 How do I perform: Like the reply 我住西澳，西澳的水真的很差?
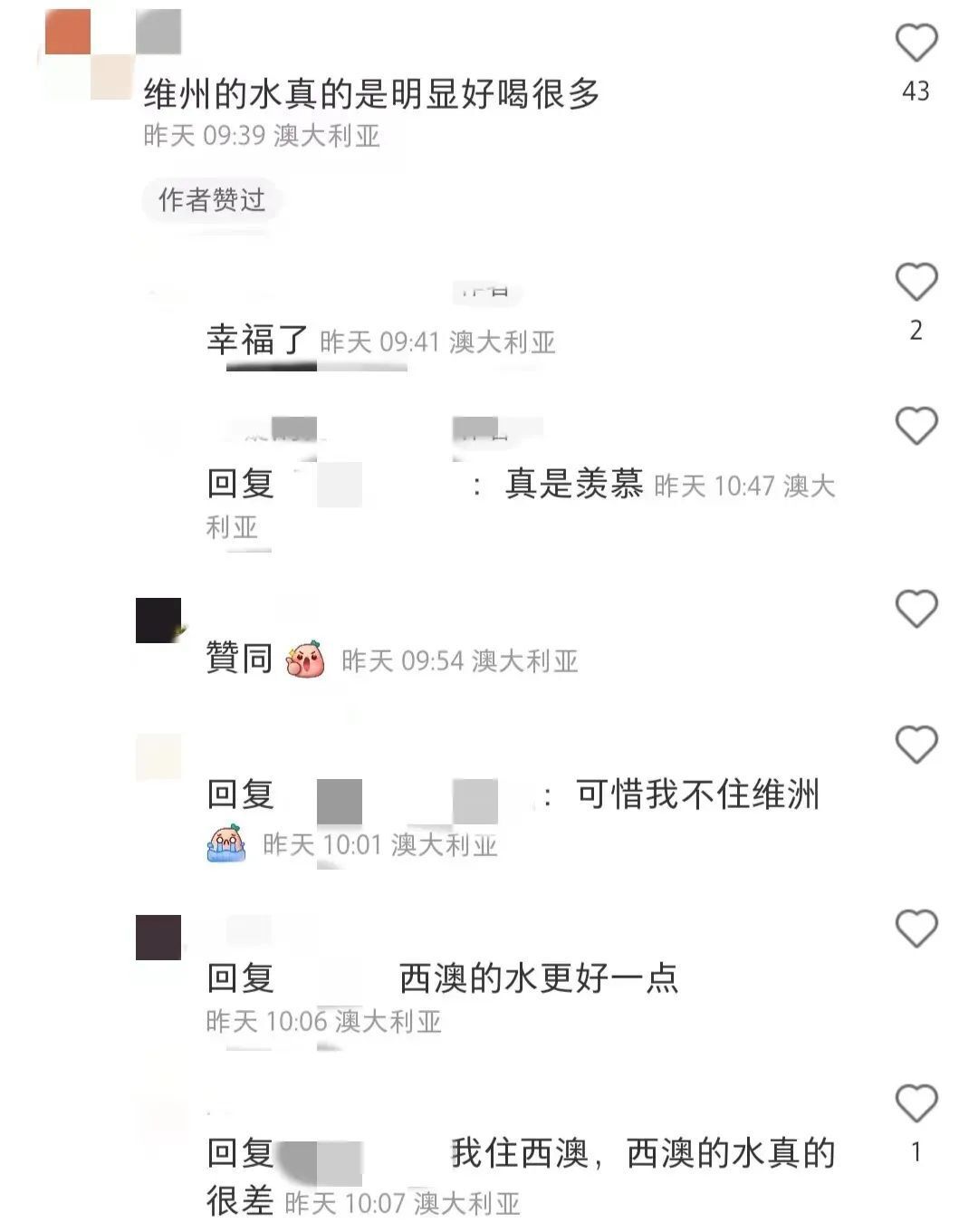[x=916, y=1103]
